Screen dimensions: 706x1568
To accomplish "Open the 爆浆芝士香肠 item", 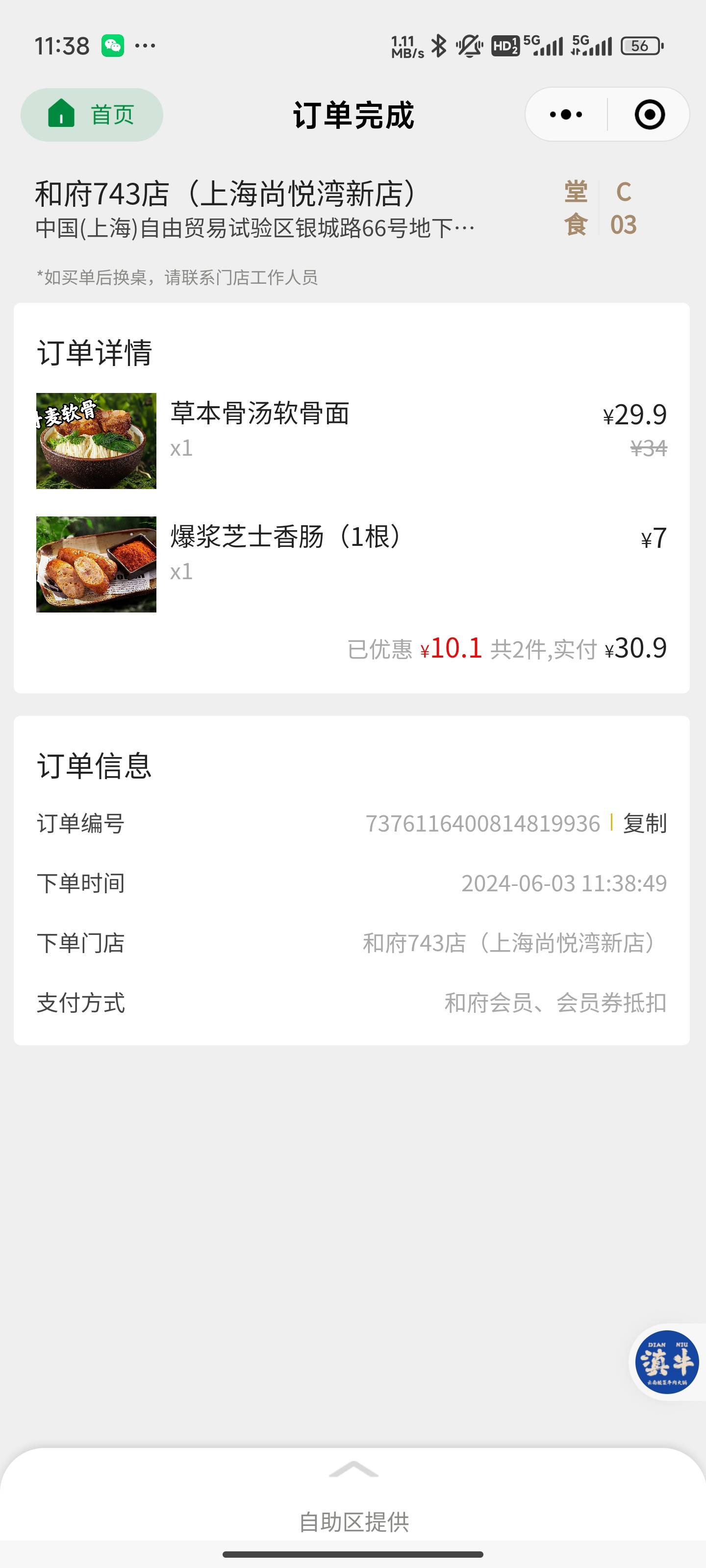I will tap(352, 564).
